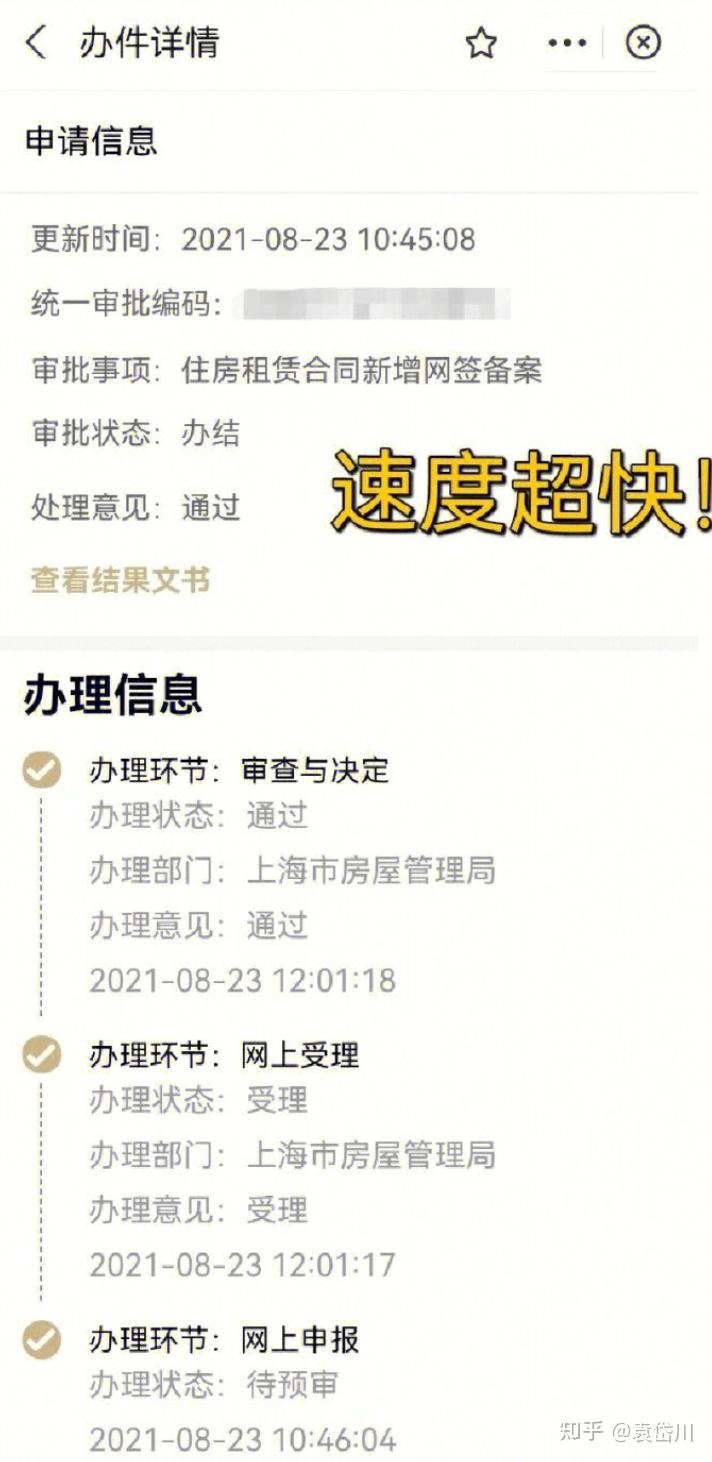
Task: Go back from 办件详情 page
Action: 36,43
